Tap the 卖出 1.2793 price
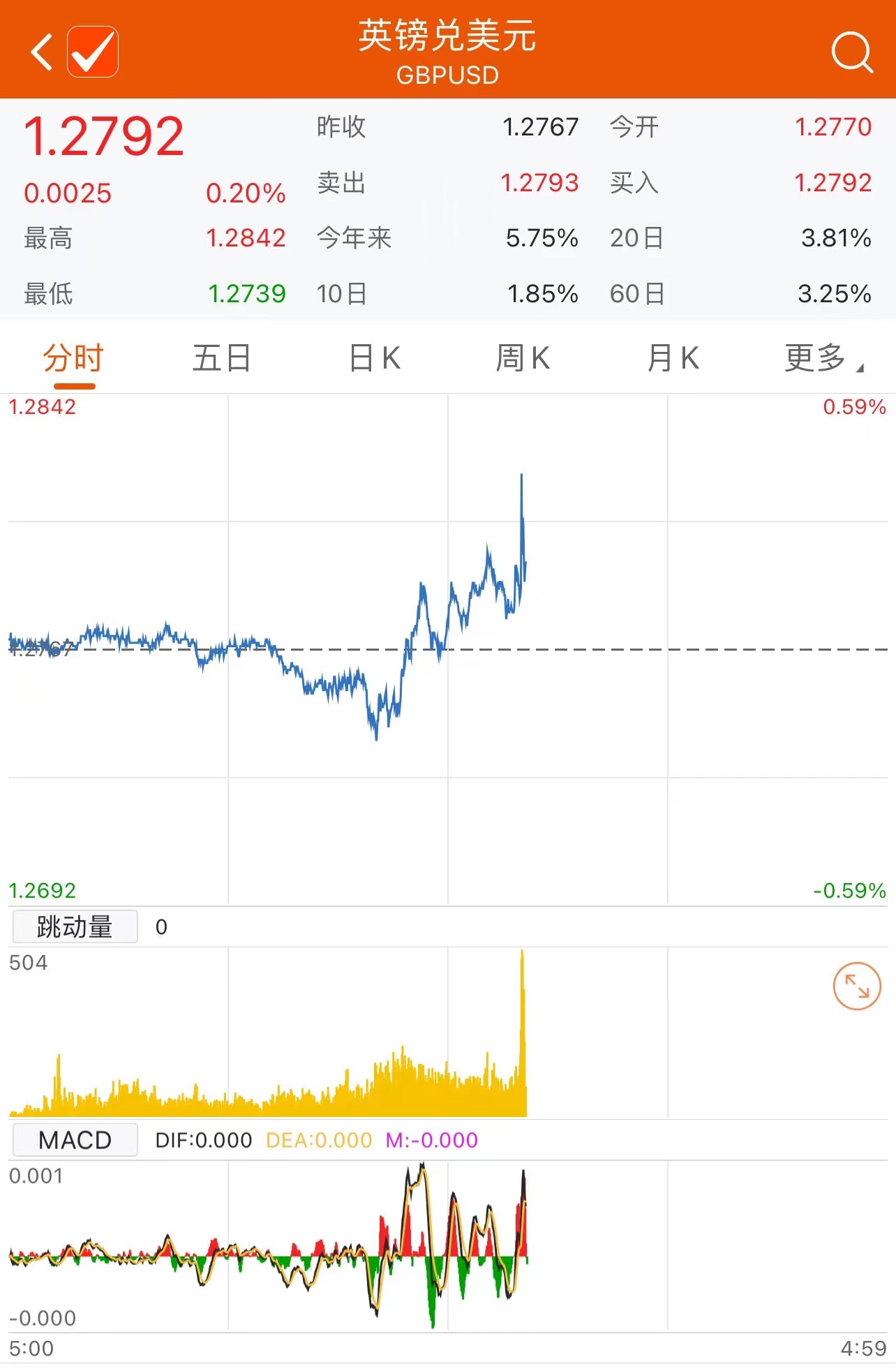 539,183
